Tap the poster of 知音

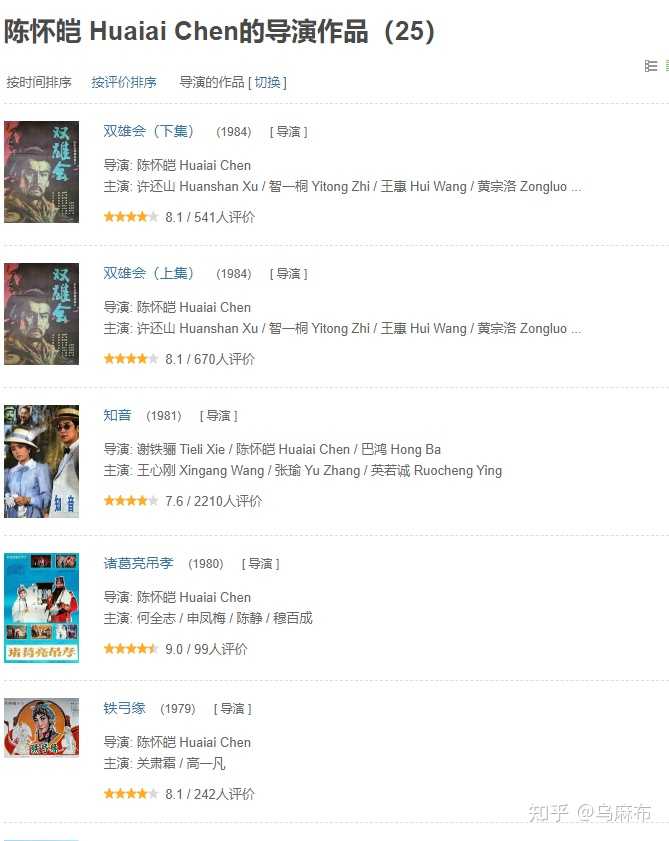[x=41, y=461]
